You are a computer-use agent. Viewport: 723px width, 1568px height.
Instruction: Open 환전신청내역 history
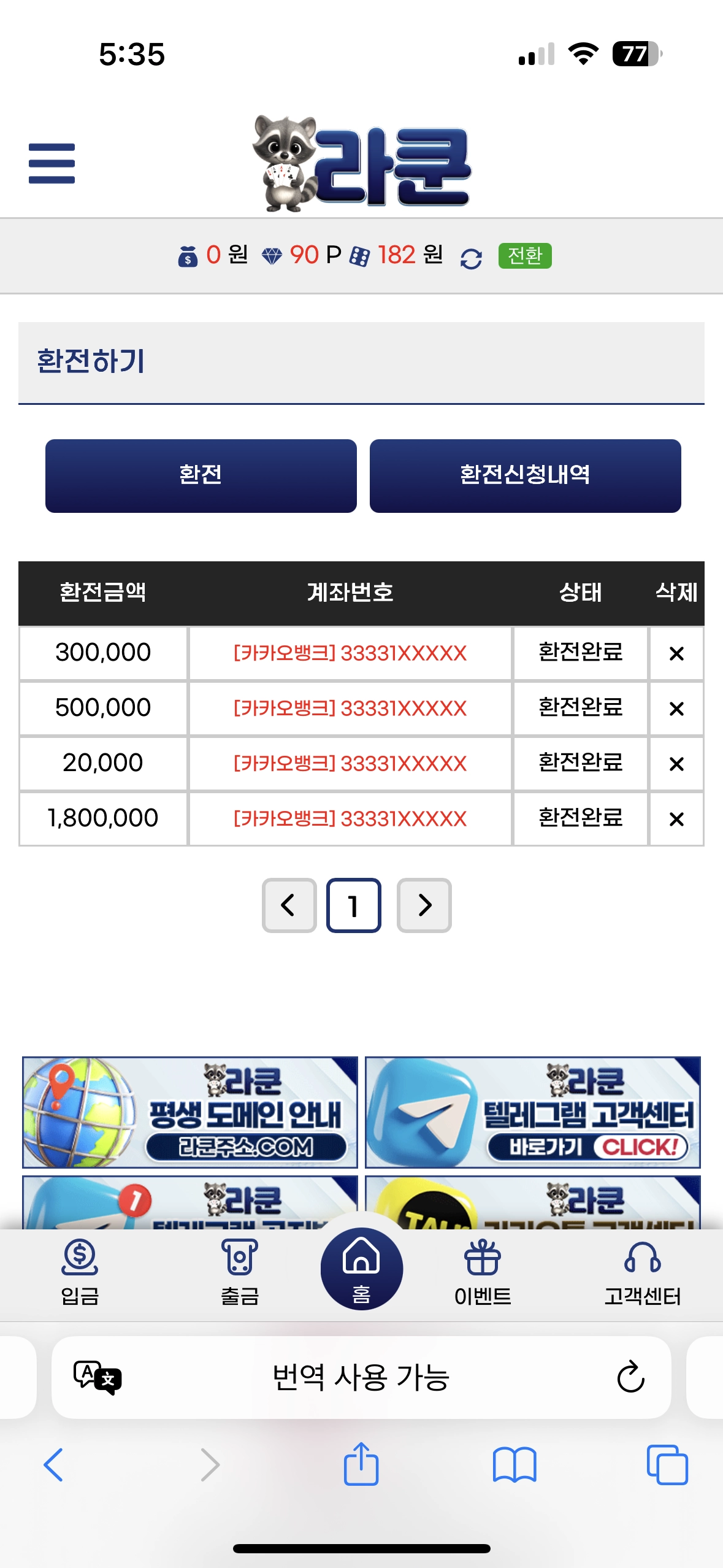525,475
